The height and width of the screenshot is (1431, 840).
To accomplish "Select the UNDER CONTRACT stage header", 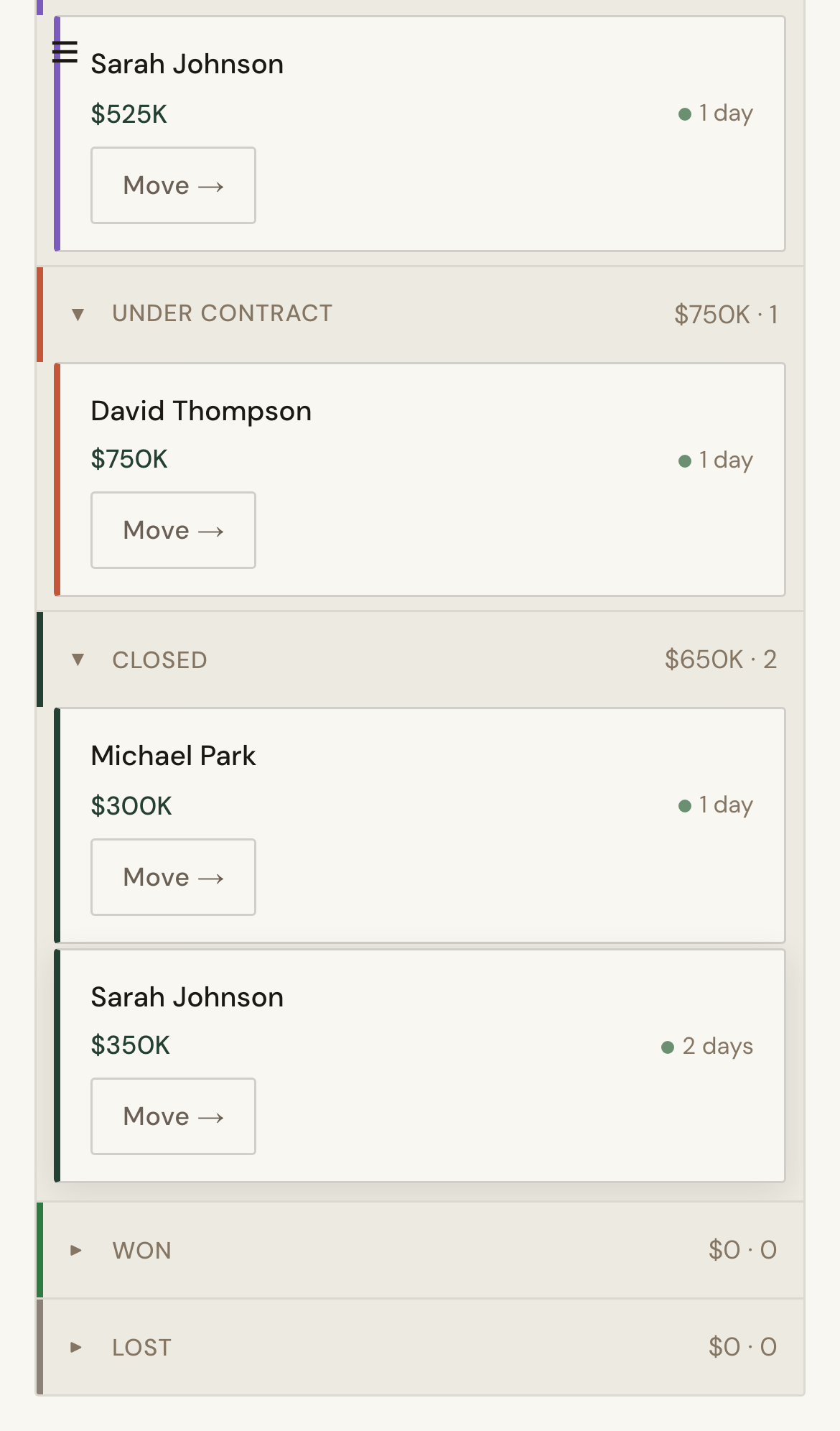I will click(x=221, y=314).
